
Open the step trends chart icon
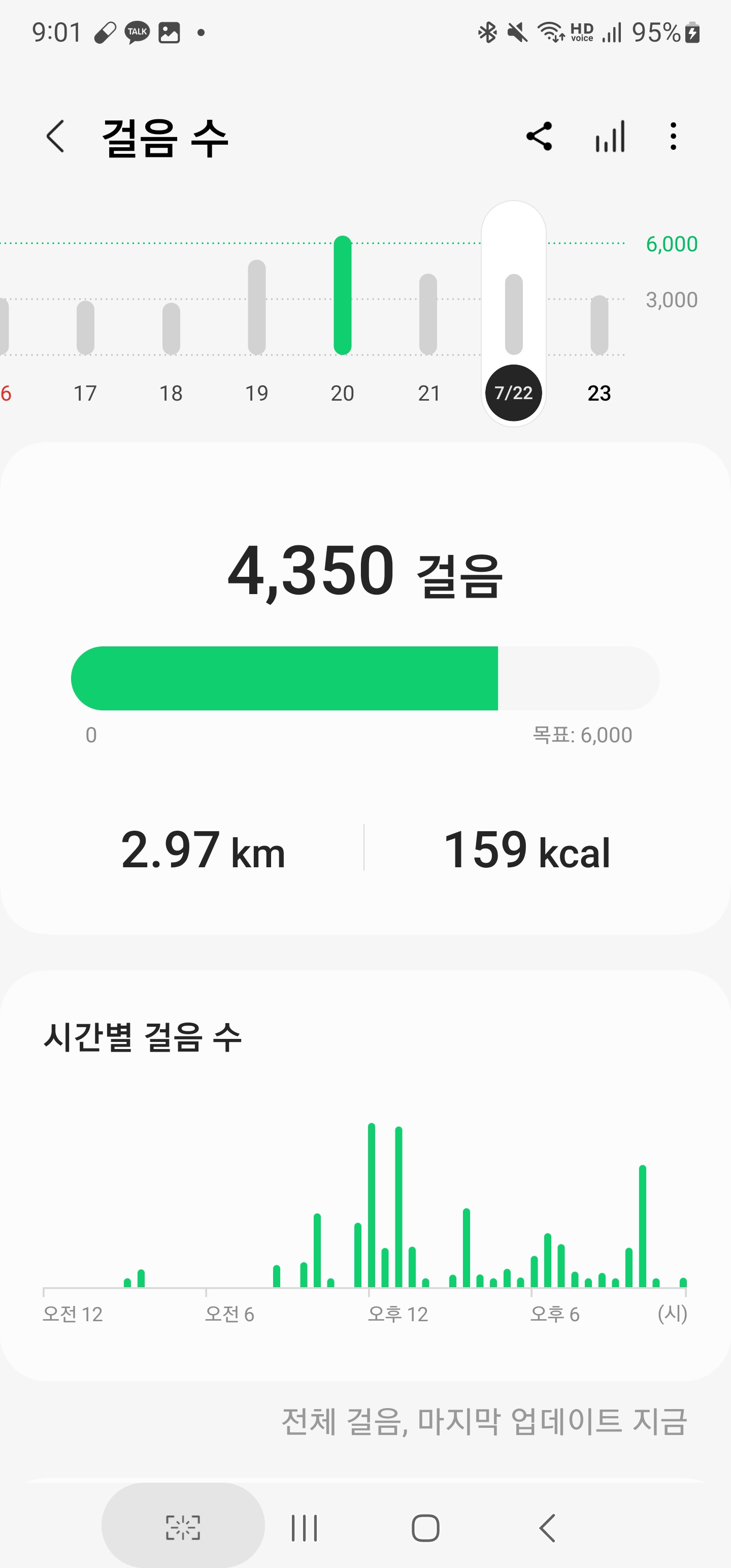[x=610, y=137]
